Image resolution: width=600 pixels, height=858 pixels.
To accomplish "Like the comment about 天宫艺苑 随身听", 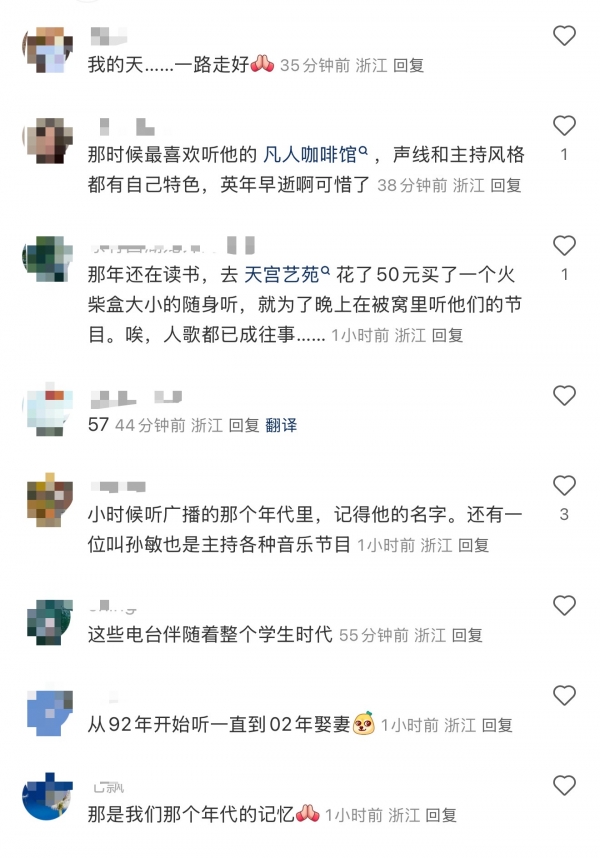I will [564, 246].
